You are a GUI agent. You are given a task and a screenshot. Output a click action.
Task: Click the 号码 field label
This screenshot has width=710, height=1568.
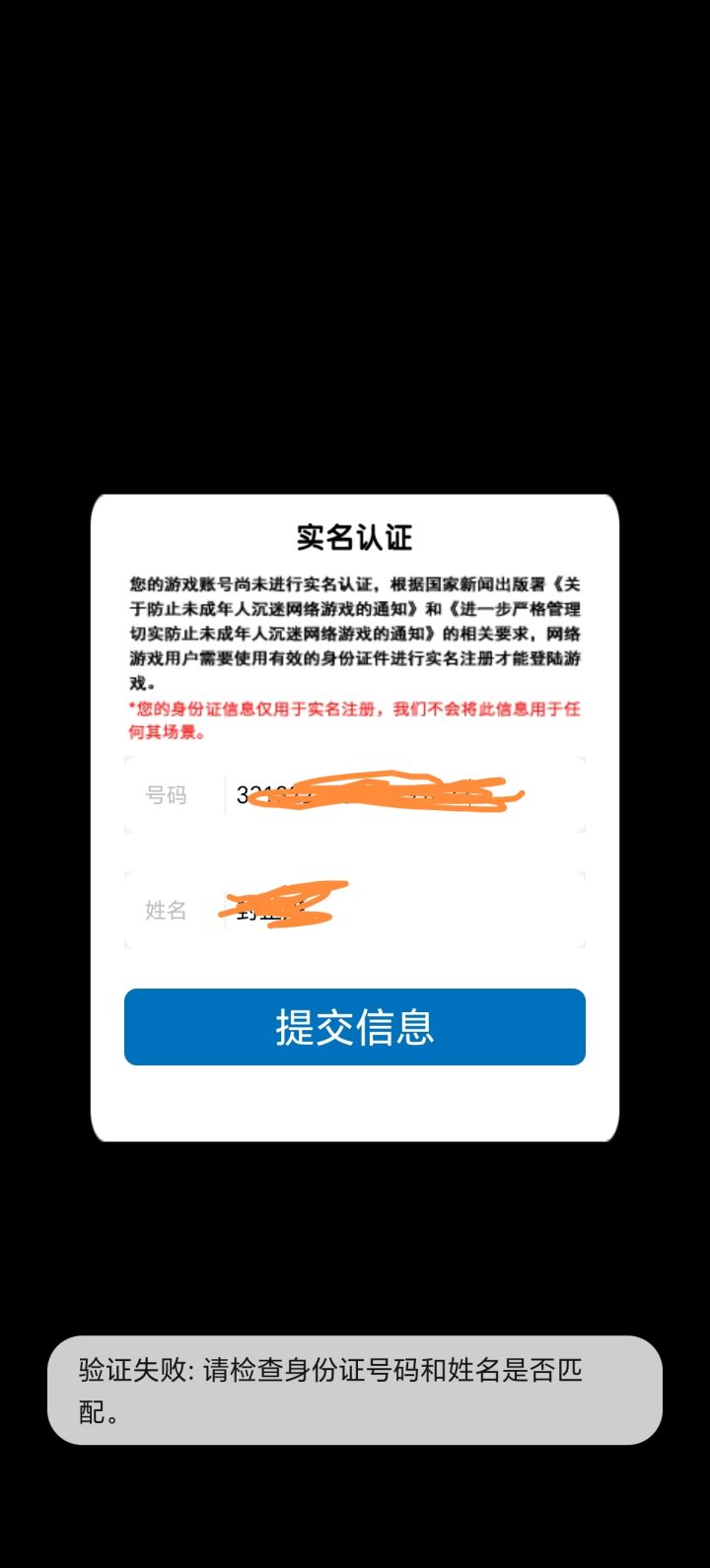pos(168,795)
